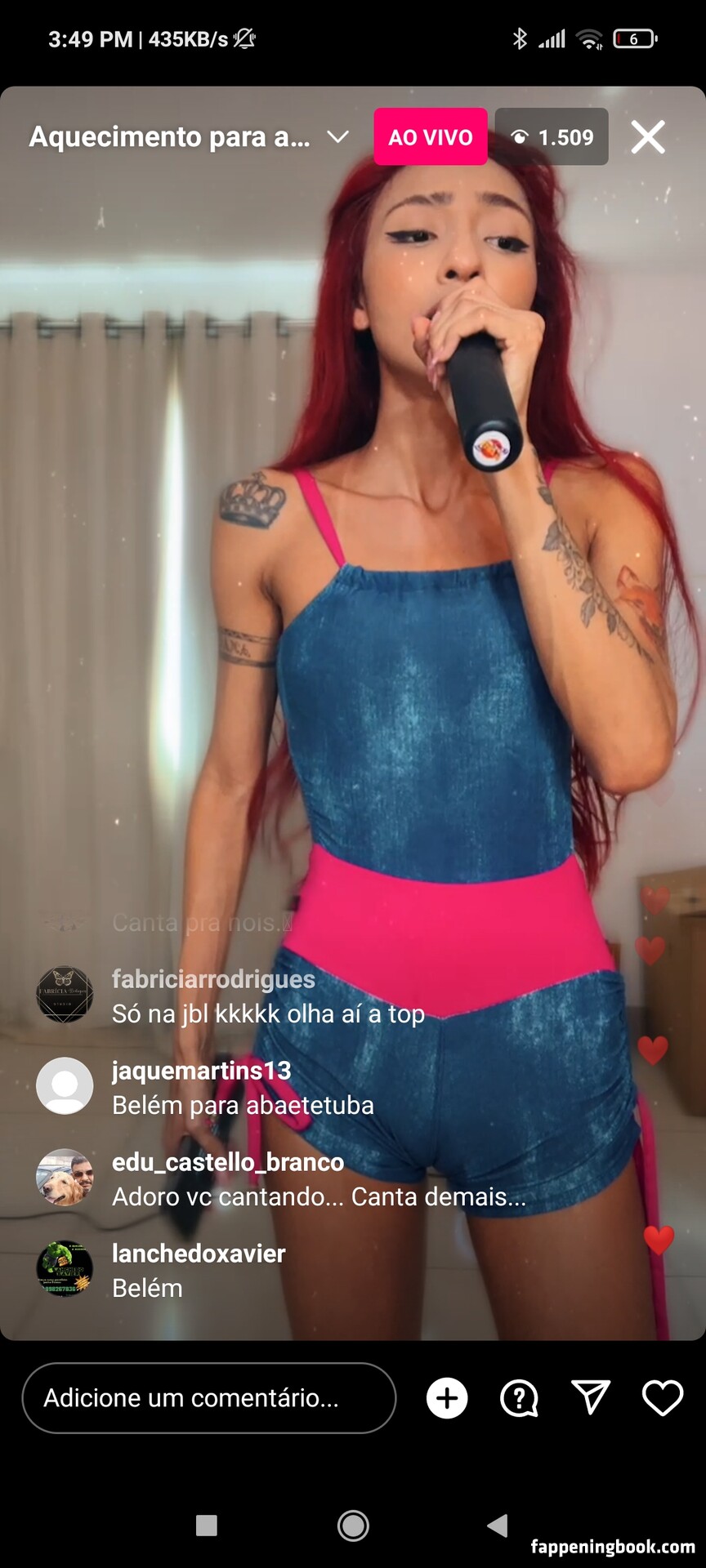Open edu_castello_branco commenter profile
Image resolution: width=706 pixels, height=1568 pixels.
[65, 1178]
